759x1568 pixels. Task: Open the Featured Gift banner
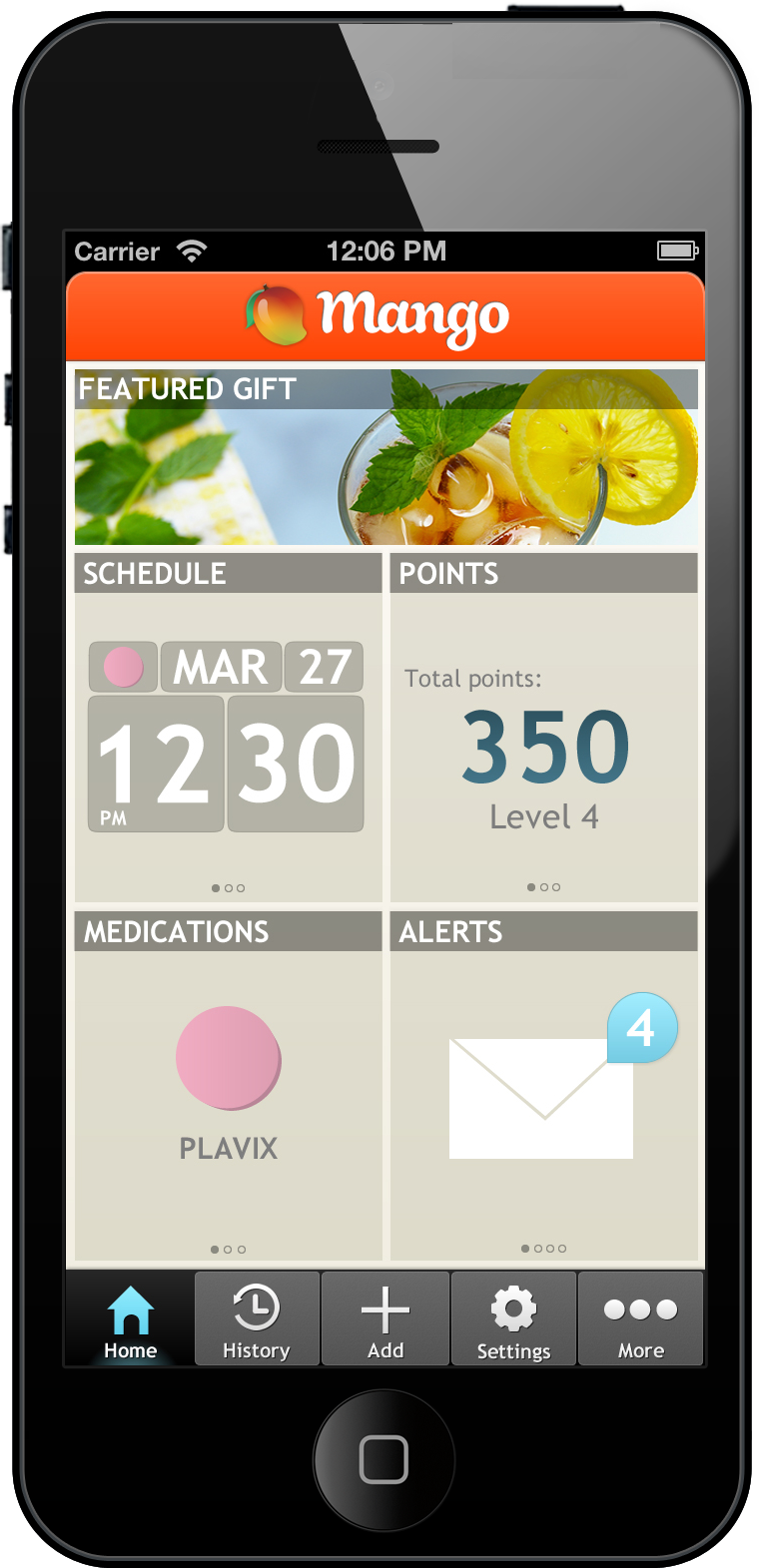385,457
